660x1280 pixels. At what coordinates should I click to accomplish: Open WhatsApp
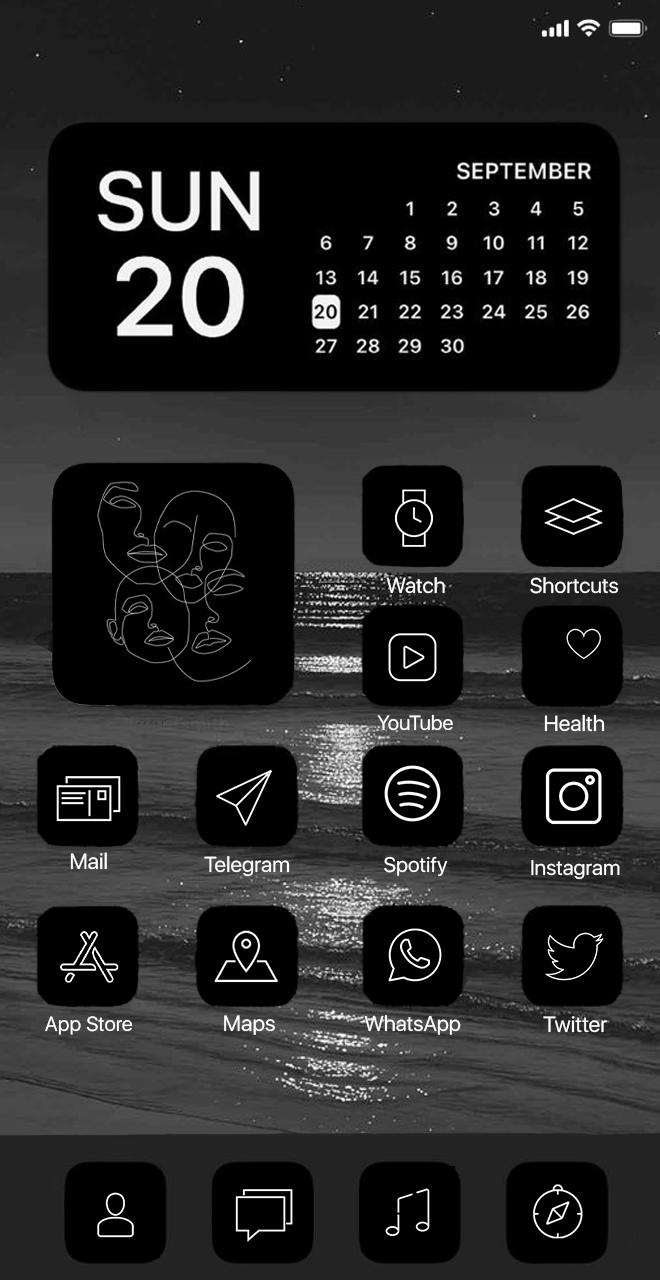(x=412, y=956)
